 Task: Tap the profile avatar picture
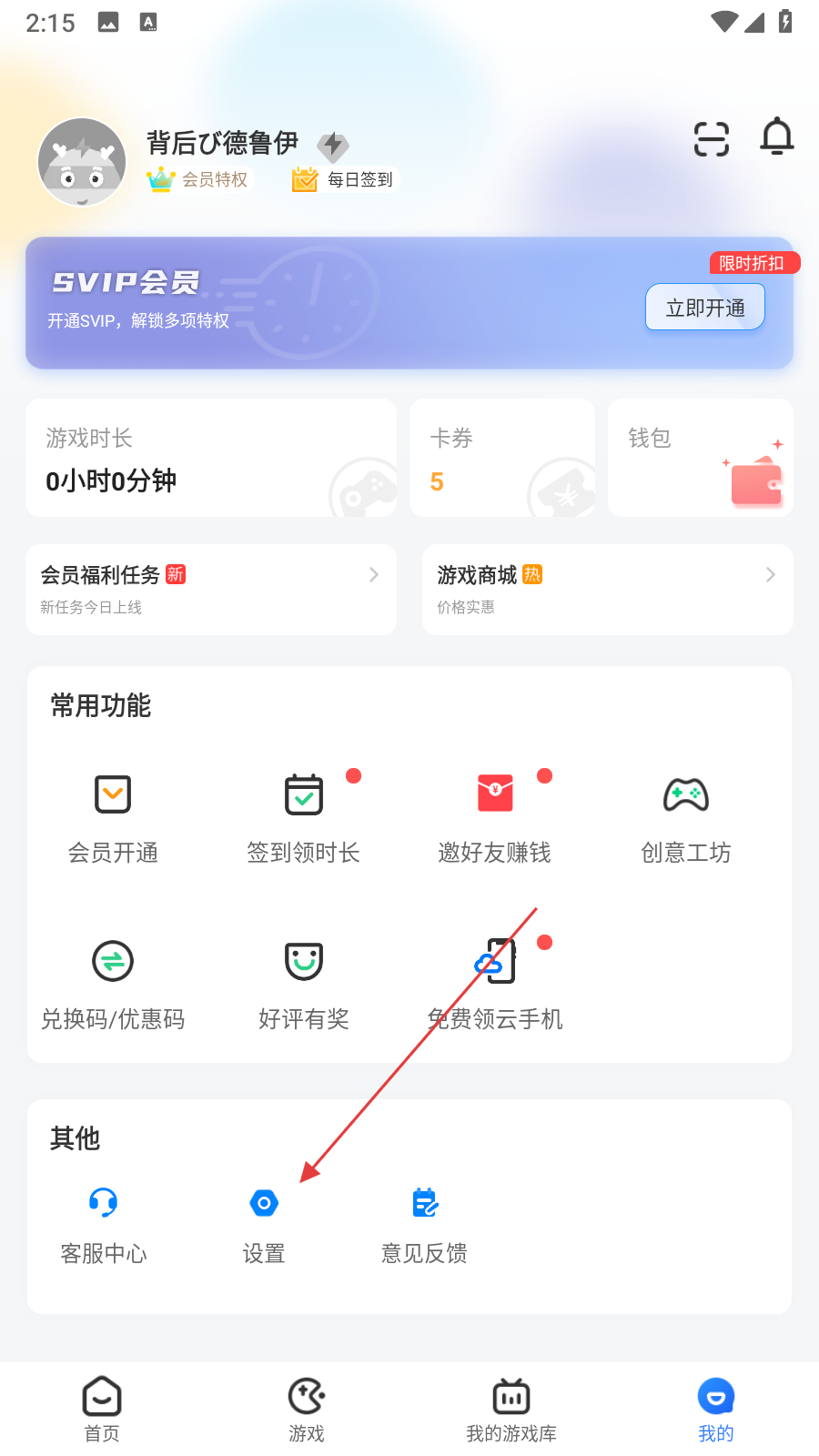click(x=82, y=162)
